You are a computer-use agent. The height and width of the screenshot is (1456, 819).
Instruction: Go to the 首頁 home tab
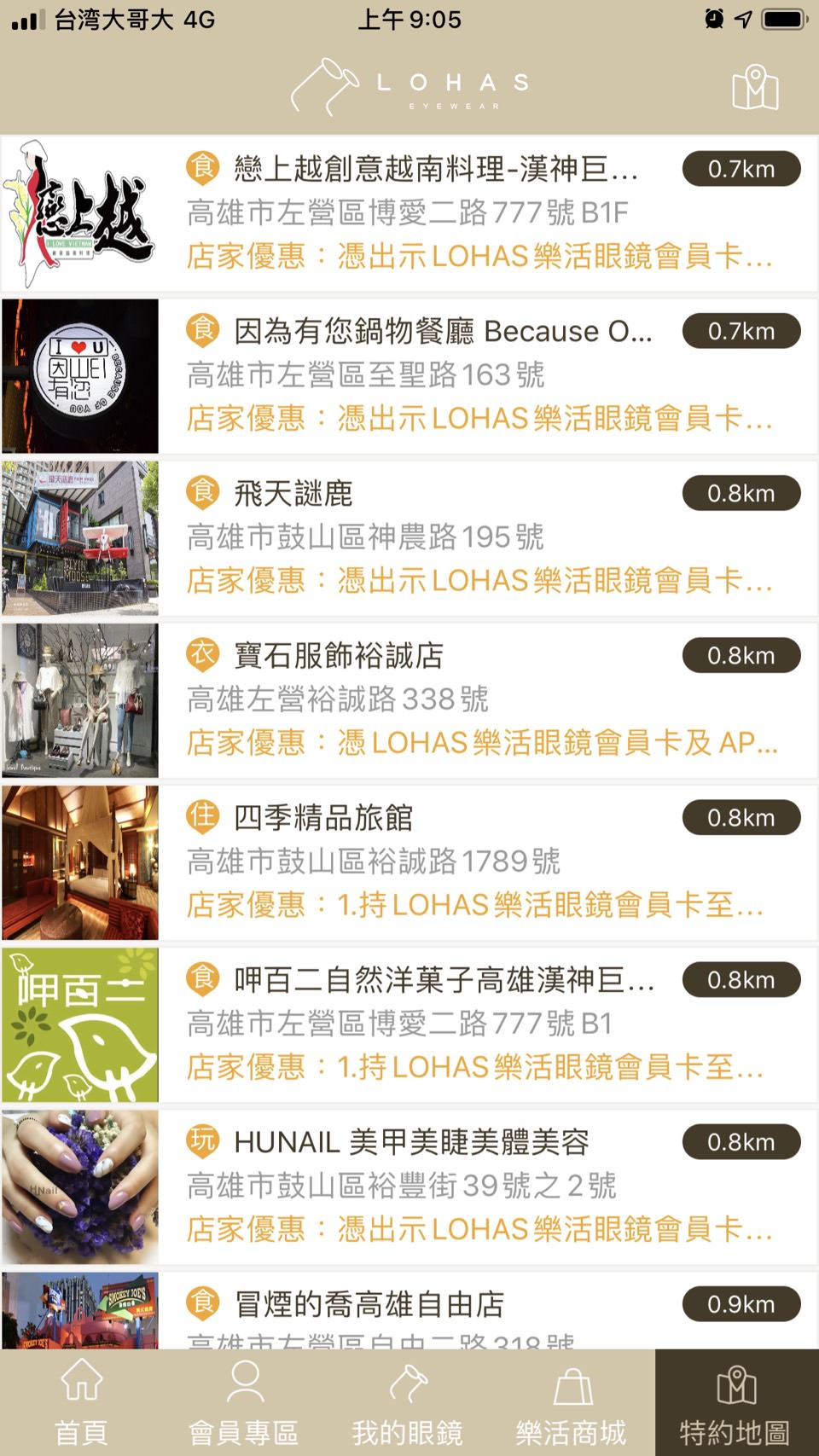[81, 1403]
